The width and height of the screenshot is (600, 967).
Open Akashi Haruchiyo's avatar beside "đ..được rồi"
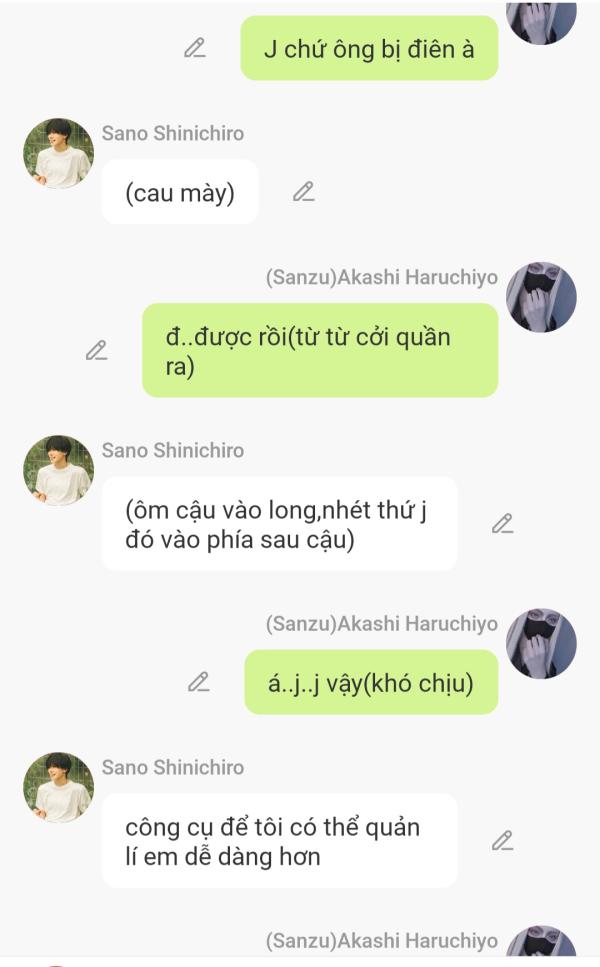point(541,297)
